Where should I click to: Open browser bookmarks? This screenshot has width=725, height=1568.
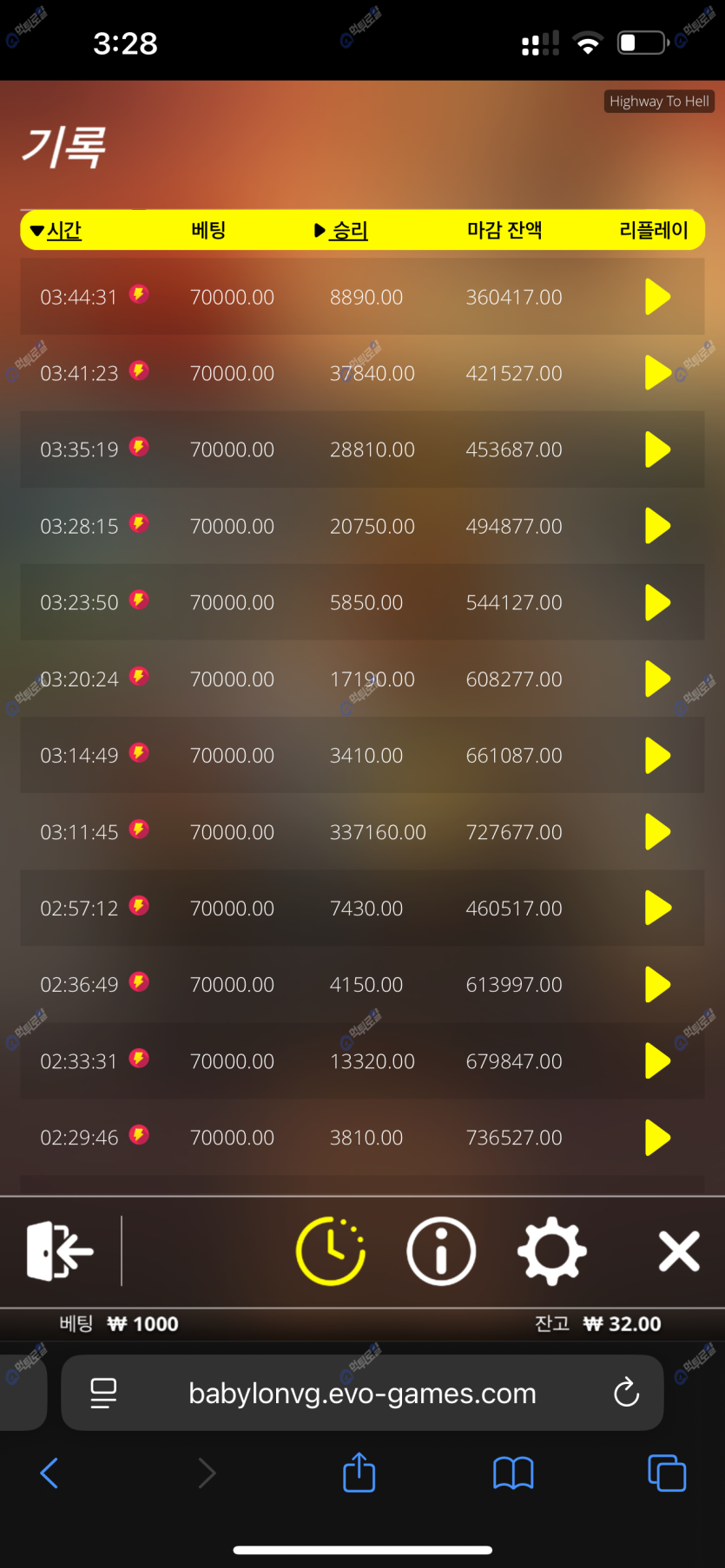click(513, 1473)
